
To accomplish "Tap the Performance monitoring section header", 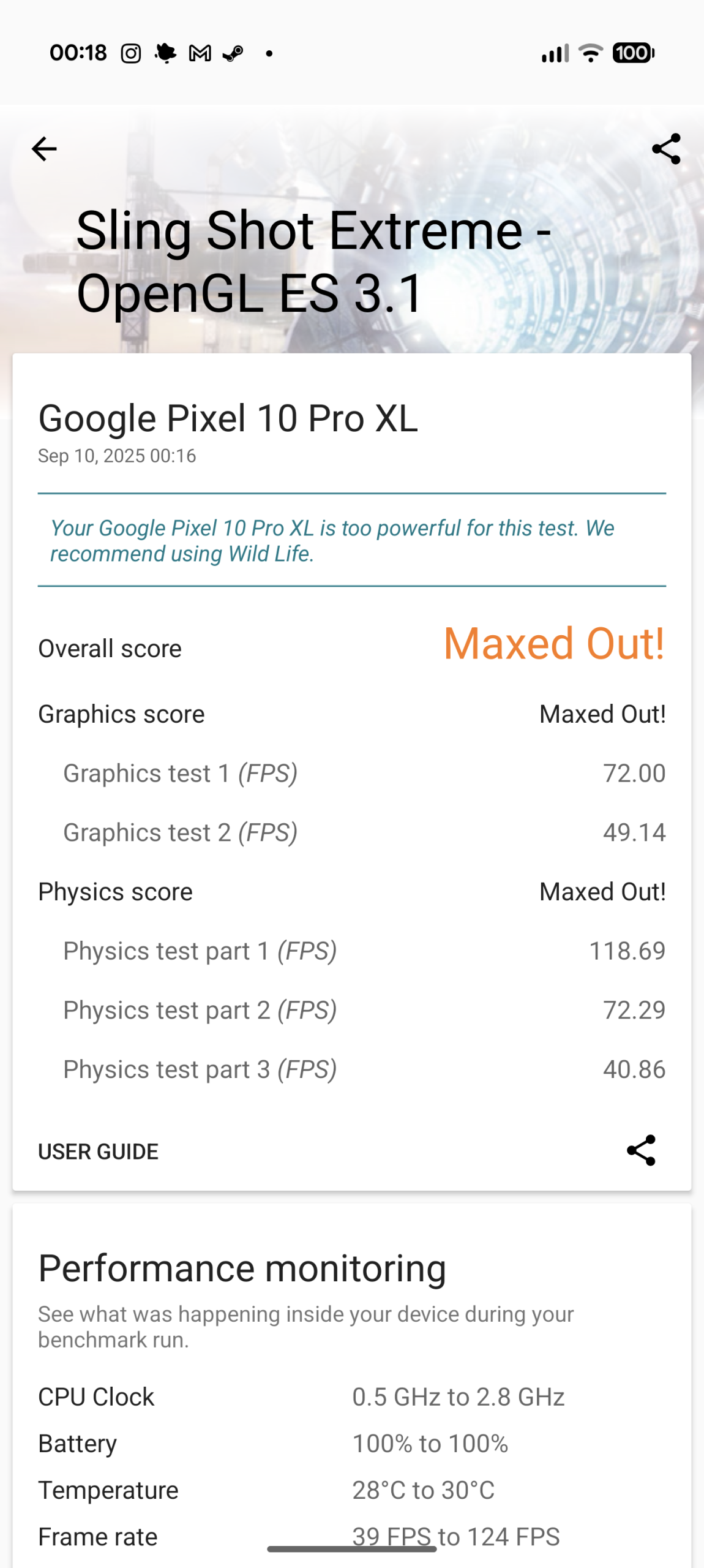I will click(242, 1267).
